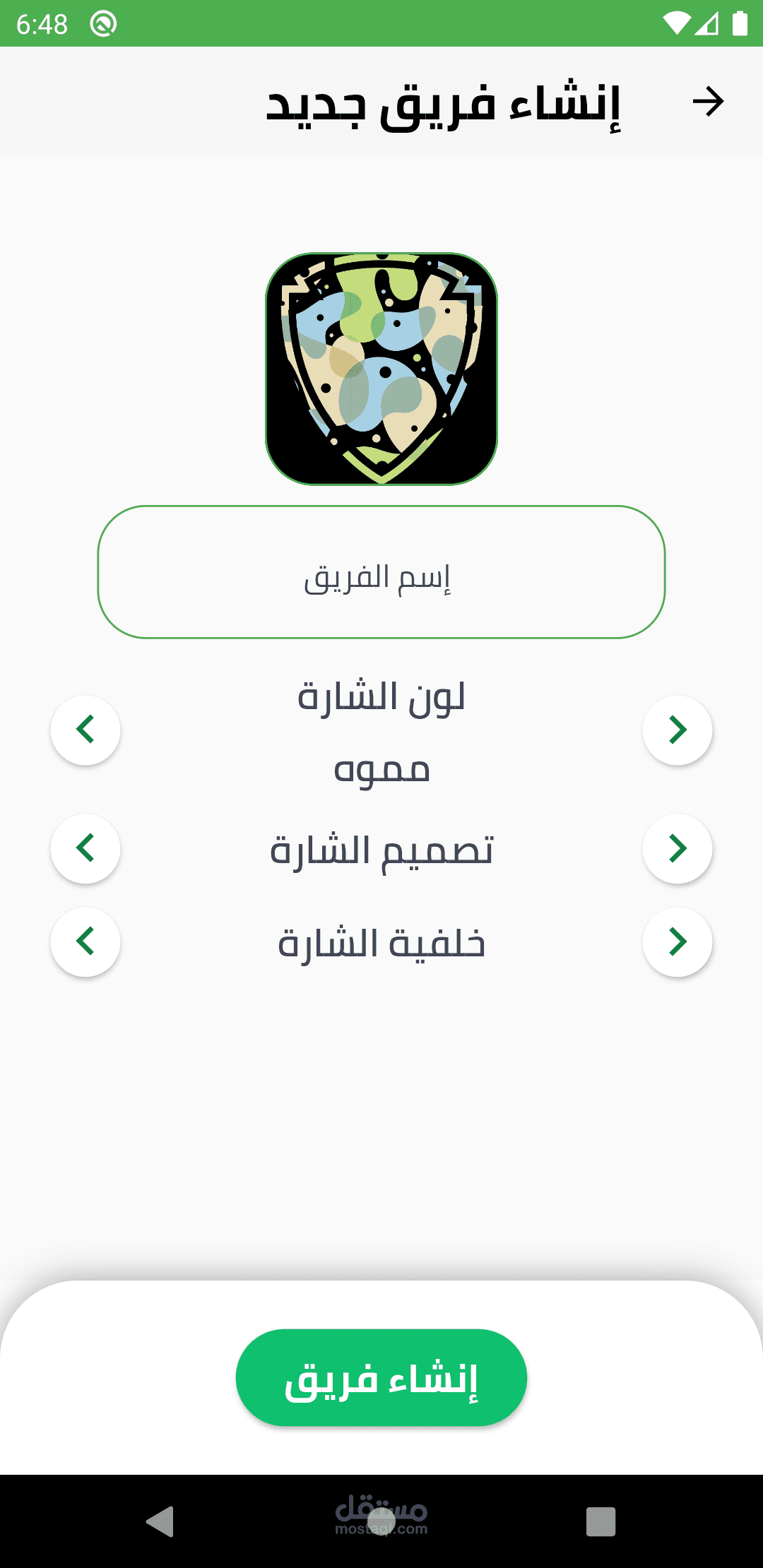Viewport: 763px width, 1568px height.
Task: Go to next badge design (تصميم الشارة)
Action: click(678, 848)
